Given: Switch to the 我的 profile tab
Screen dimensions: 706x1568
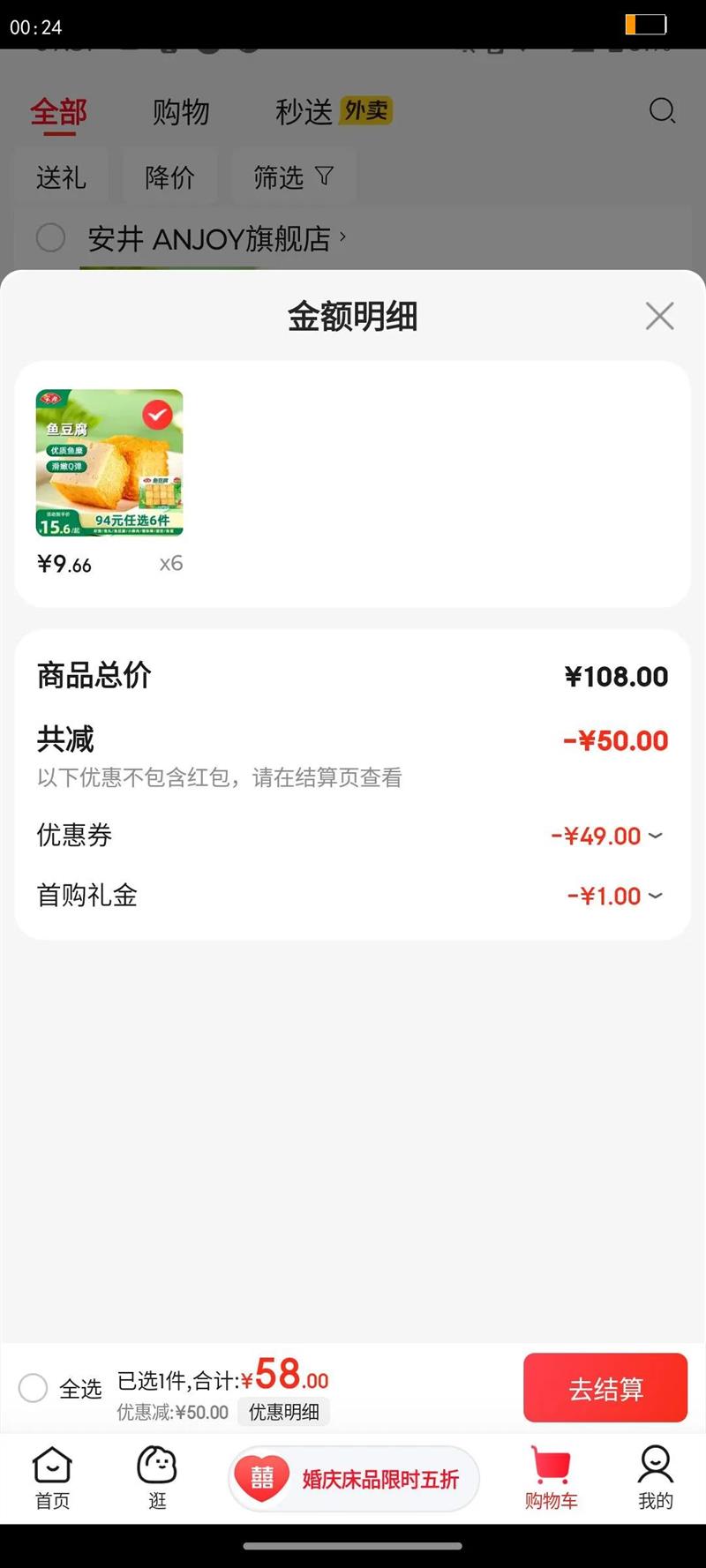Looking at the screenshot, I should point(655,1479).
